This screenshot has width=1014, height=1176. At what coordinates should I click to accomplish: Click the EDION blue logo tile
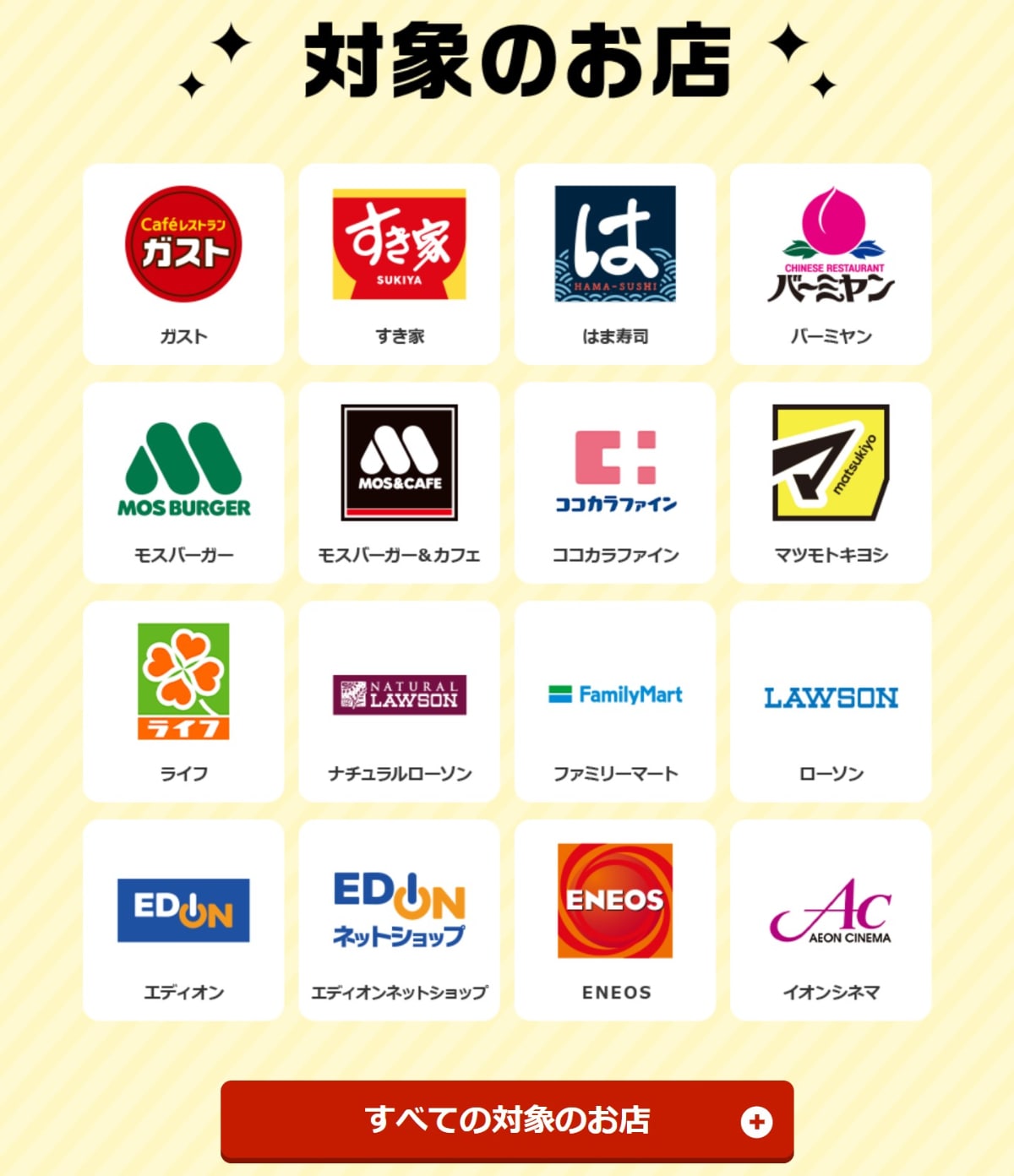[183, 911]
